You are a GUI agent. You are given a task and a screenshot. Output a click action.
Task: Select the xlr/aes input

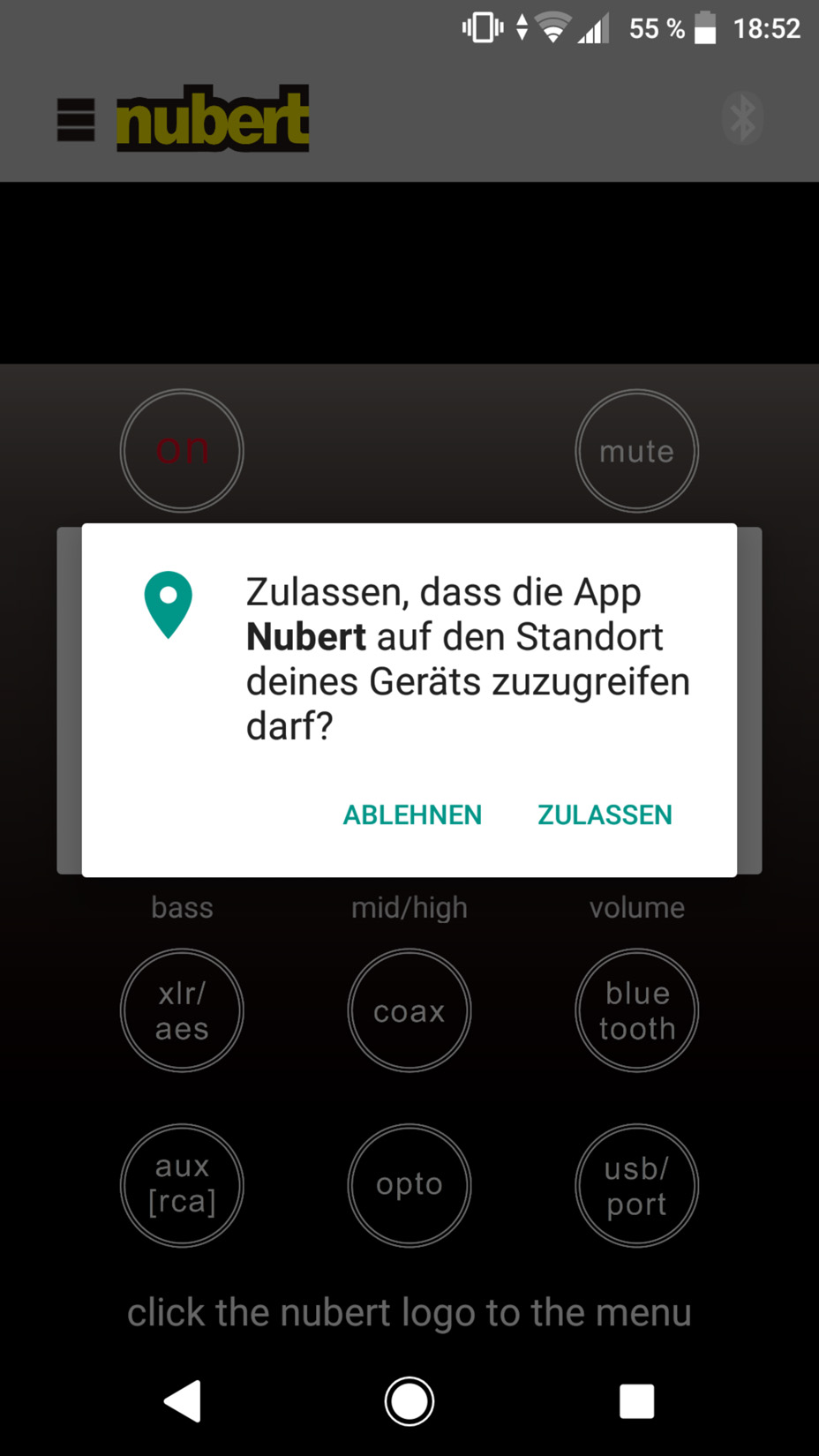pos(182,1010)
